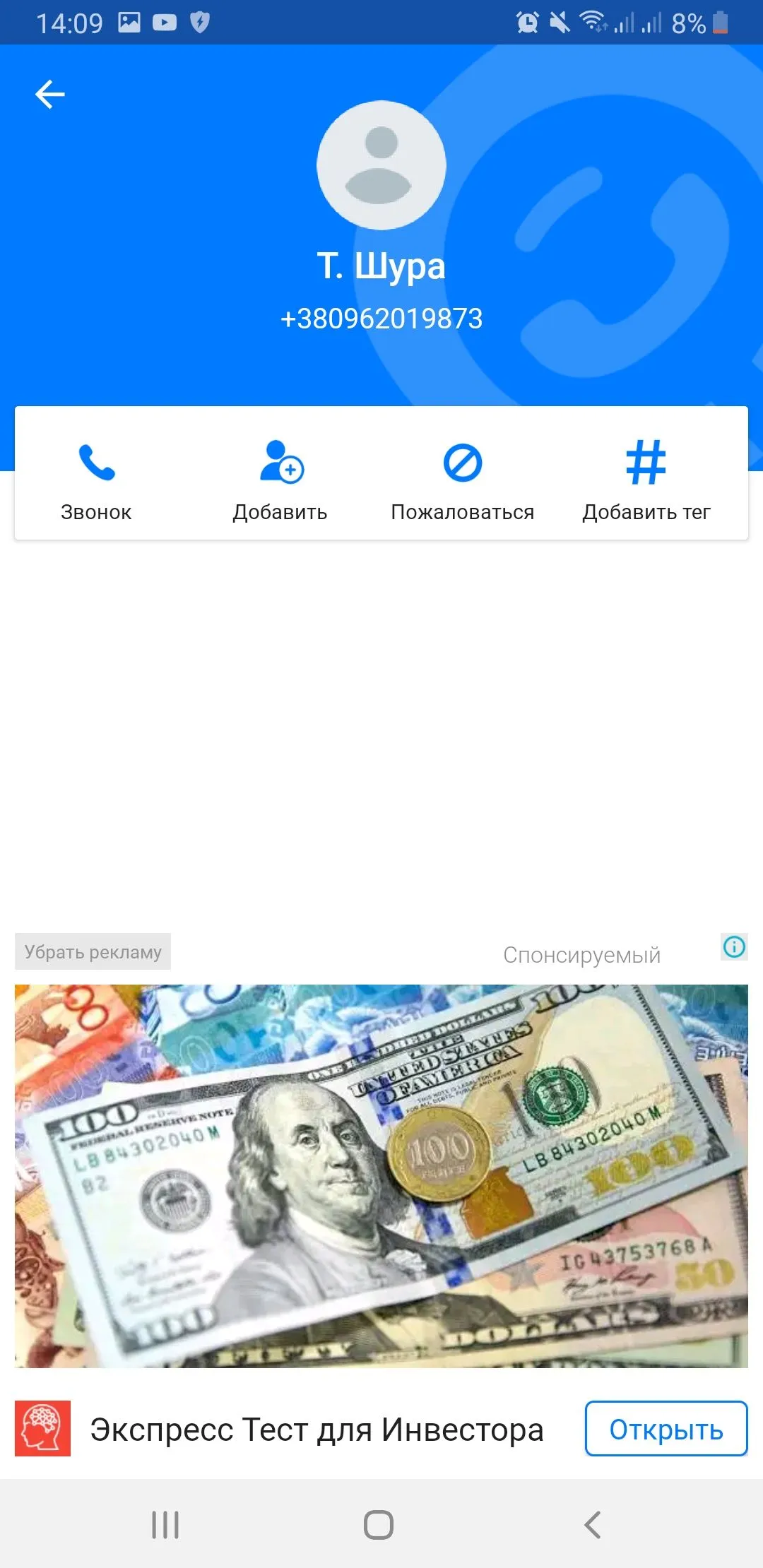
Task: Call Т. Шура with Звонок button
Action: (96, 480)
